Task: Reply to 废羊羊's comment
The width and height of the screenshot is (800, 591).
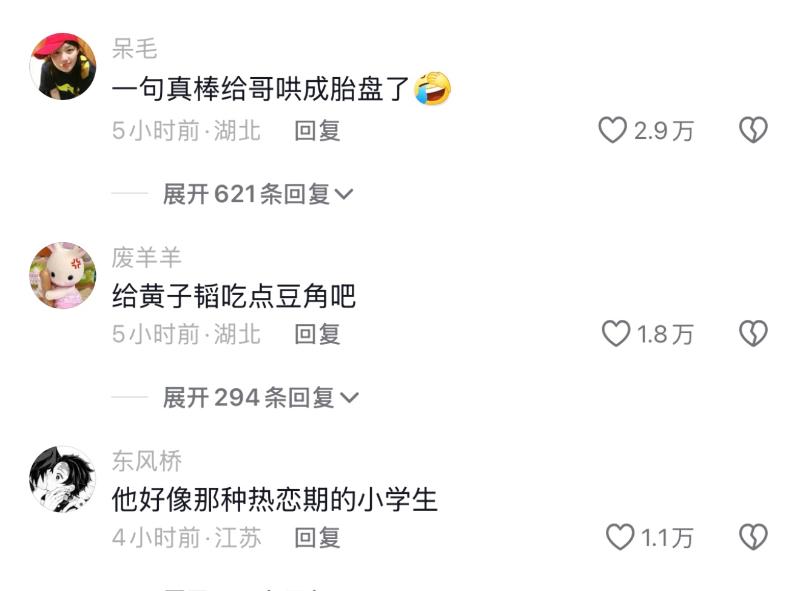Action: 317,334
